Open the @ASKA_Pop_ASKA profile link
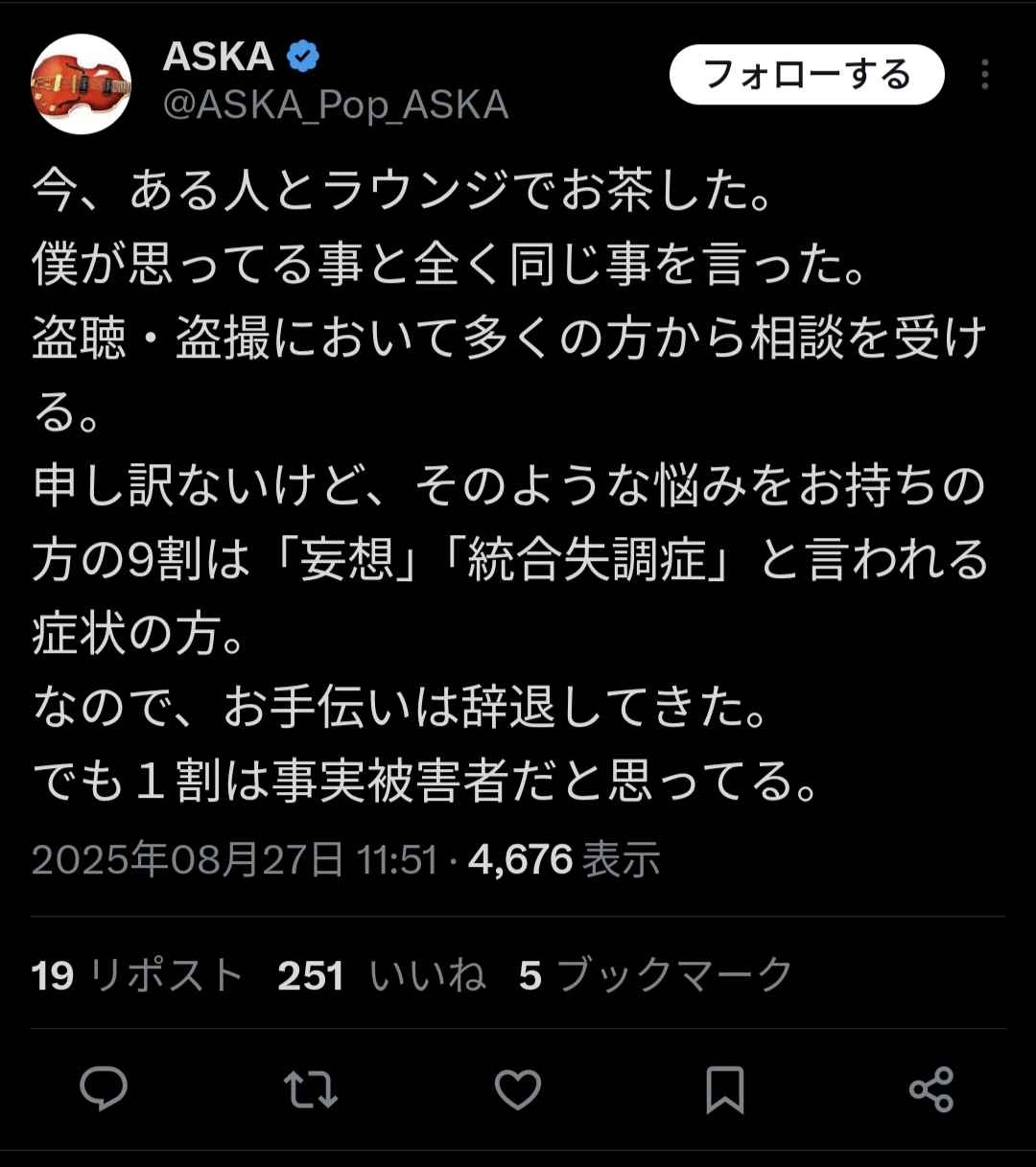1036x1167 pixels. point(335,105)
